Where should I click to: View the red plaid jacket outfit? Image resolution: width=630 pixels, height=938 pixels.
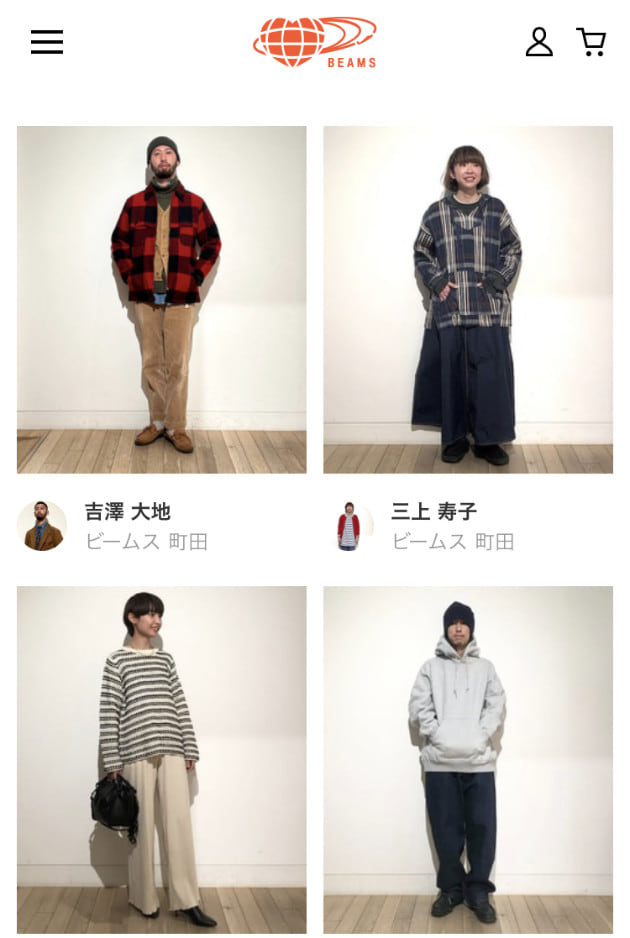pyautogui.click(x=162, y=299)
